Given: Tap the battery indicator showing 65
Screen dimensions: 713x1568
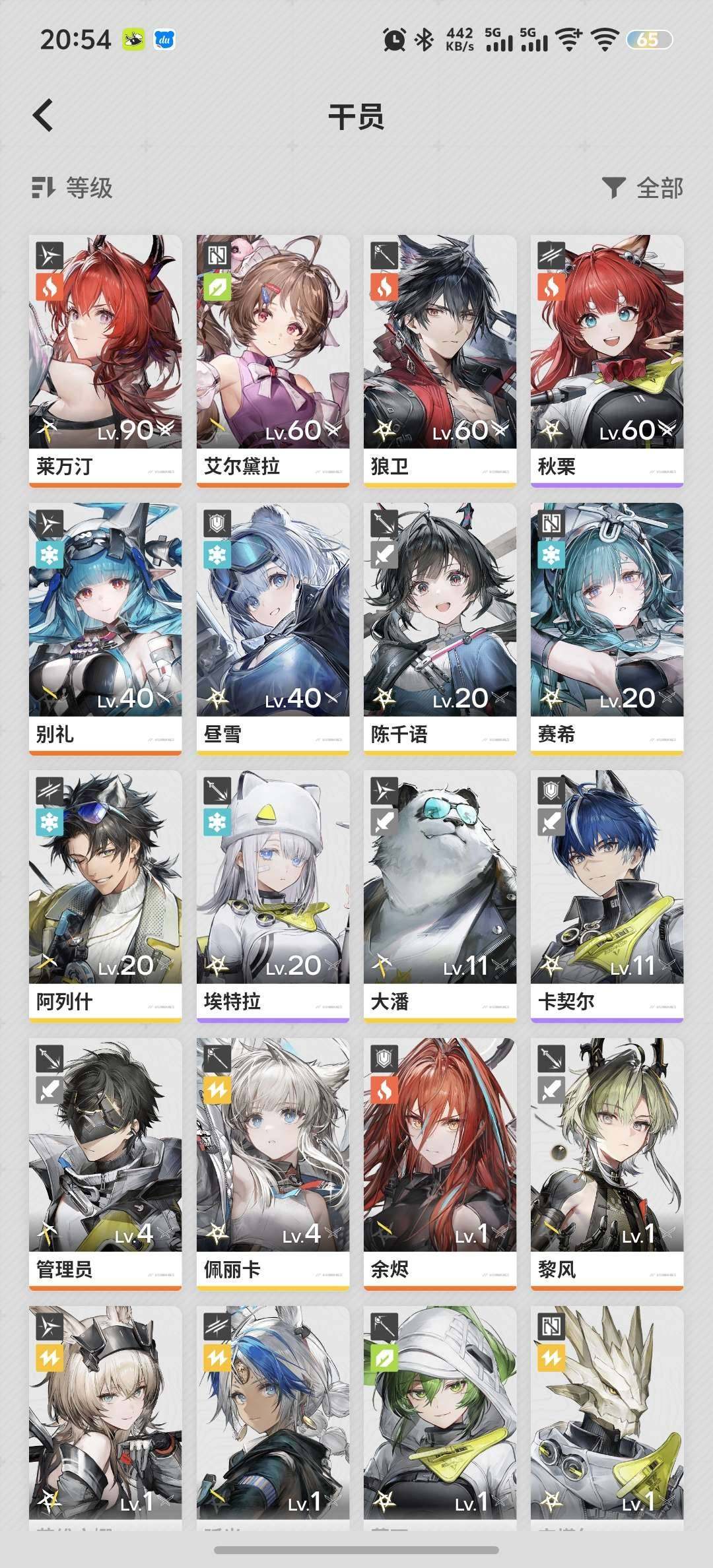Looking at the screenshot, I should coord(645,40).
